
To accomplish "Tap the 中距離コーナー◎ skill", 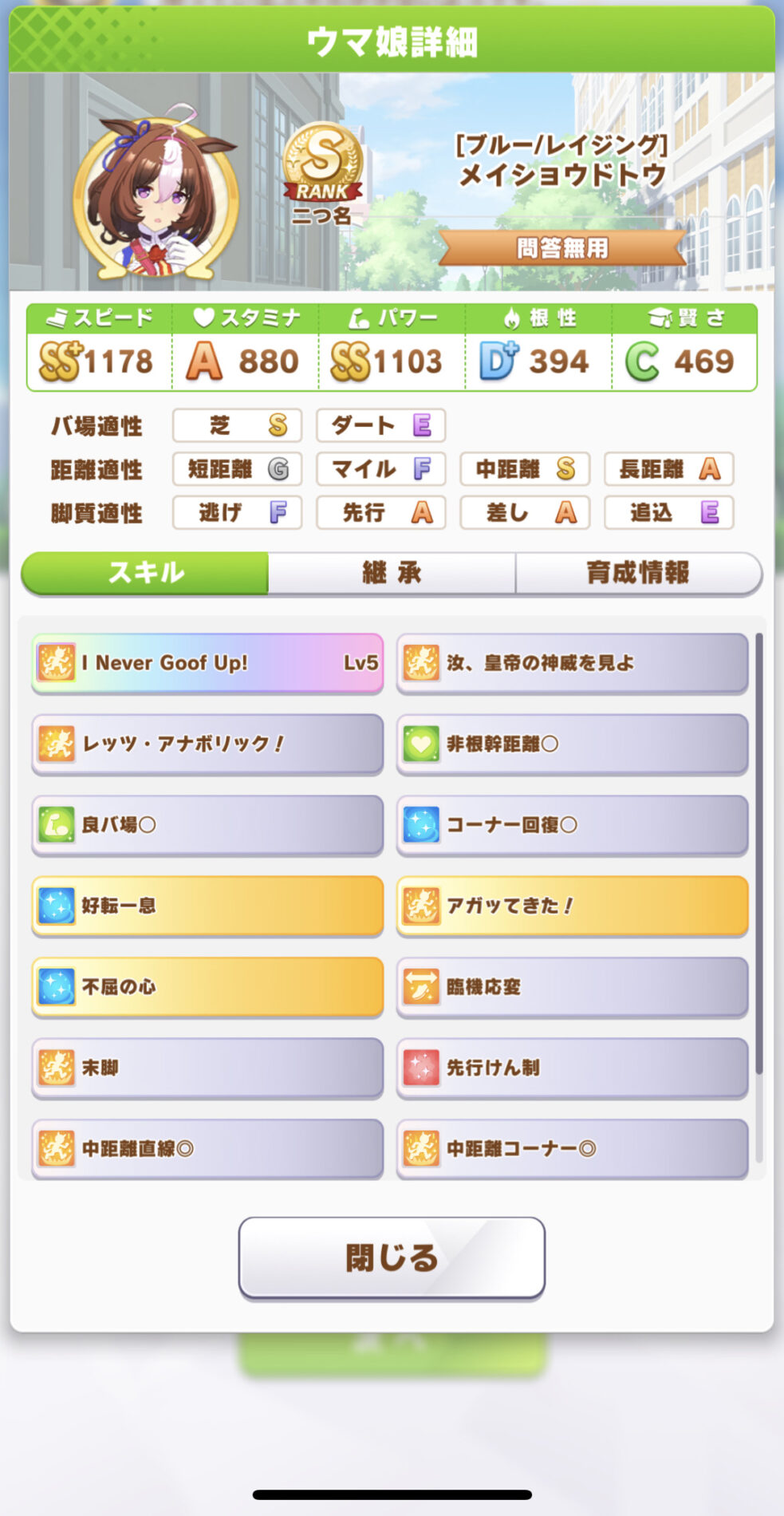I will tap(572, 1149).
